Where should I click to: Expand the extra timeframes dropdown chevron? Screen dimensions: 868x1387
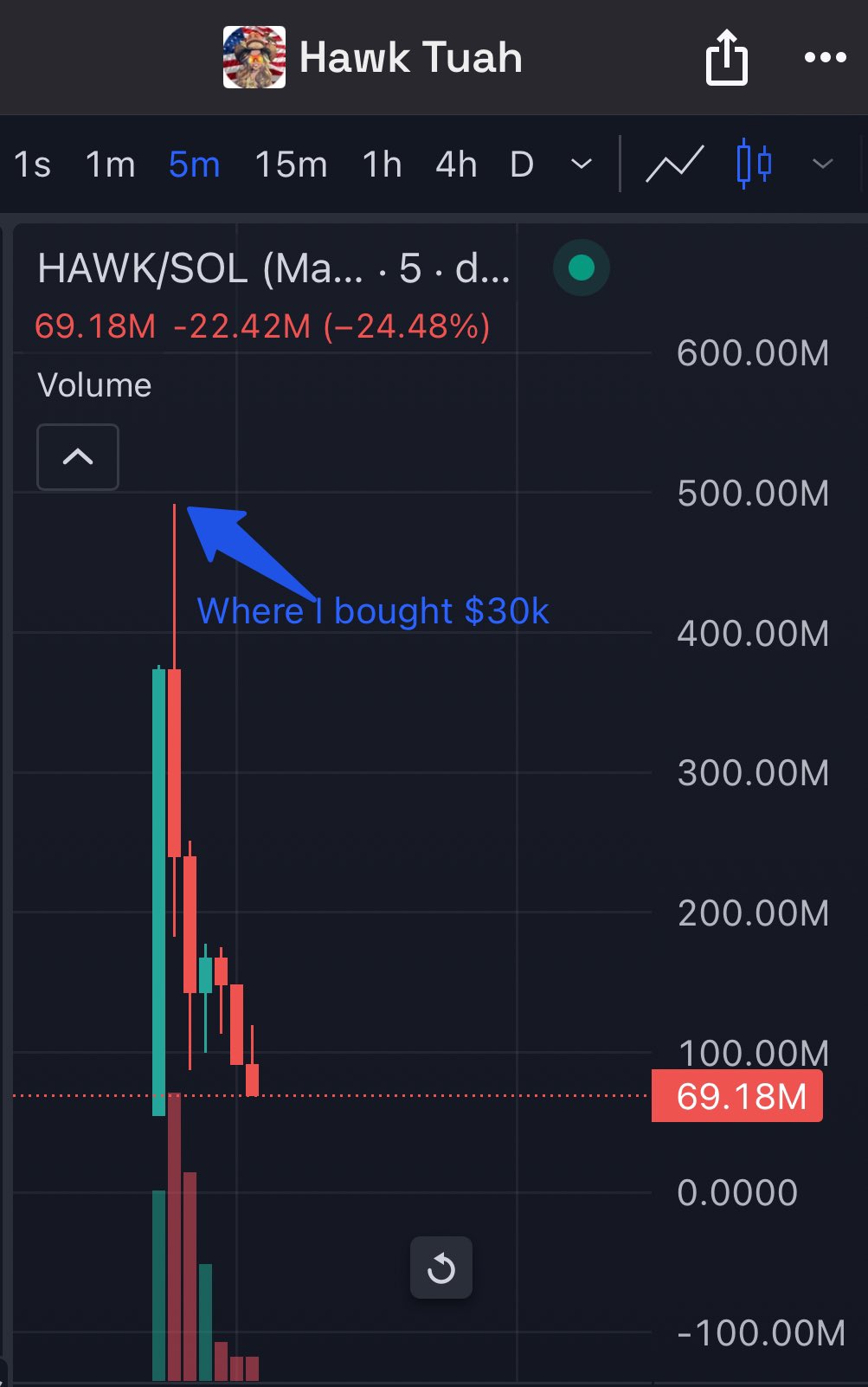(581, 164)
